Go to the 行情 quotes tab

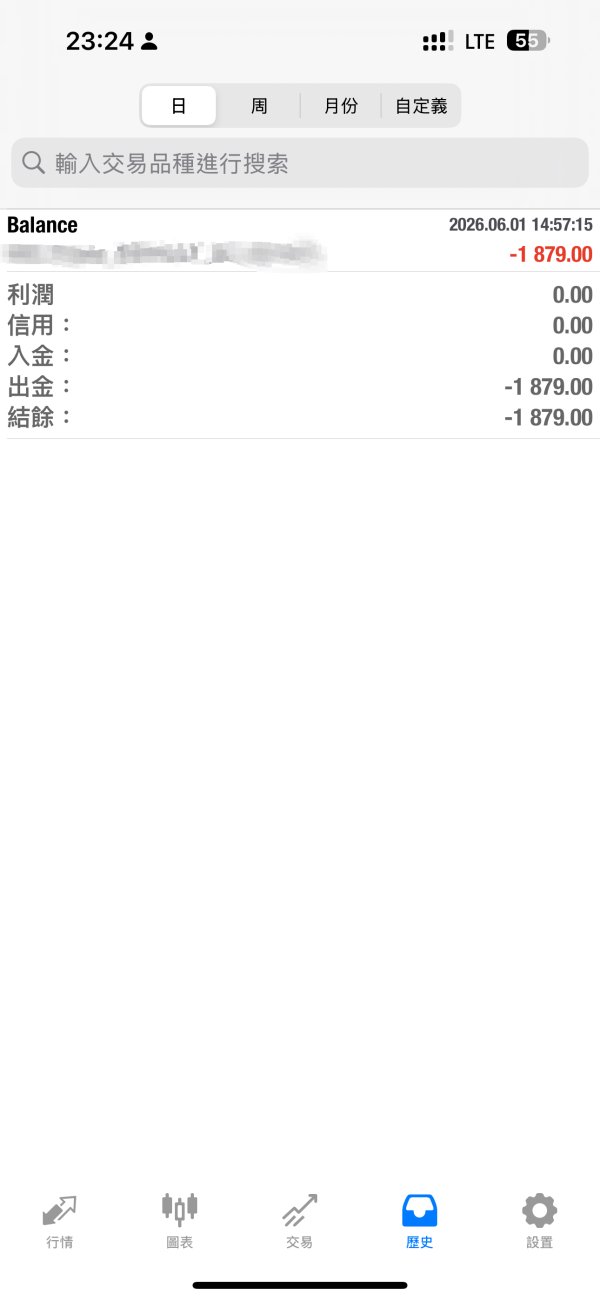tap(59, 1221)
